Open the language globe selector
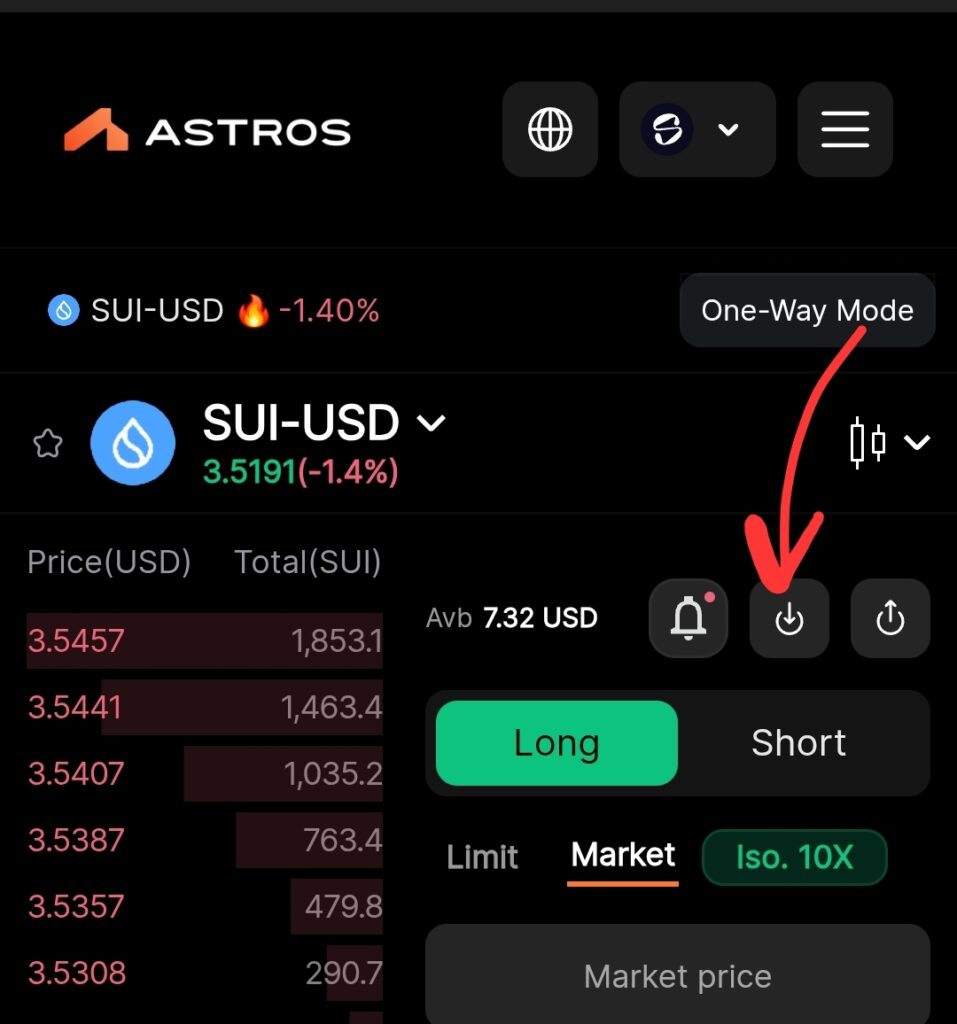The width and height of the screenshot is (957, 1024). pyautogui.click(x=550, y=130)
